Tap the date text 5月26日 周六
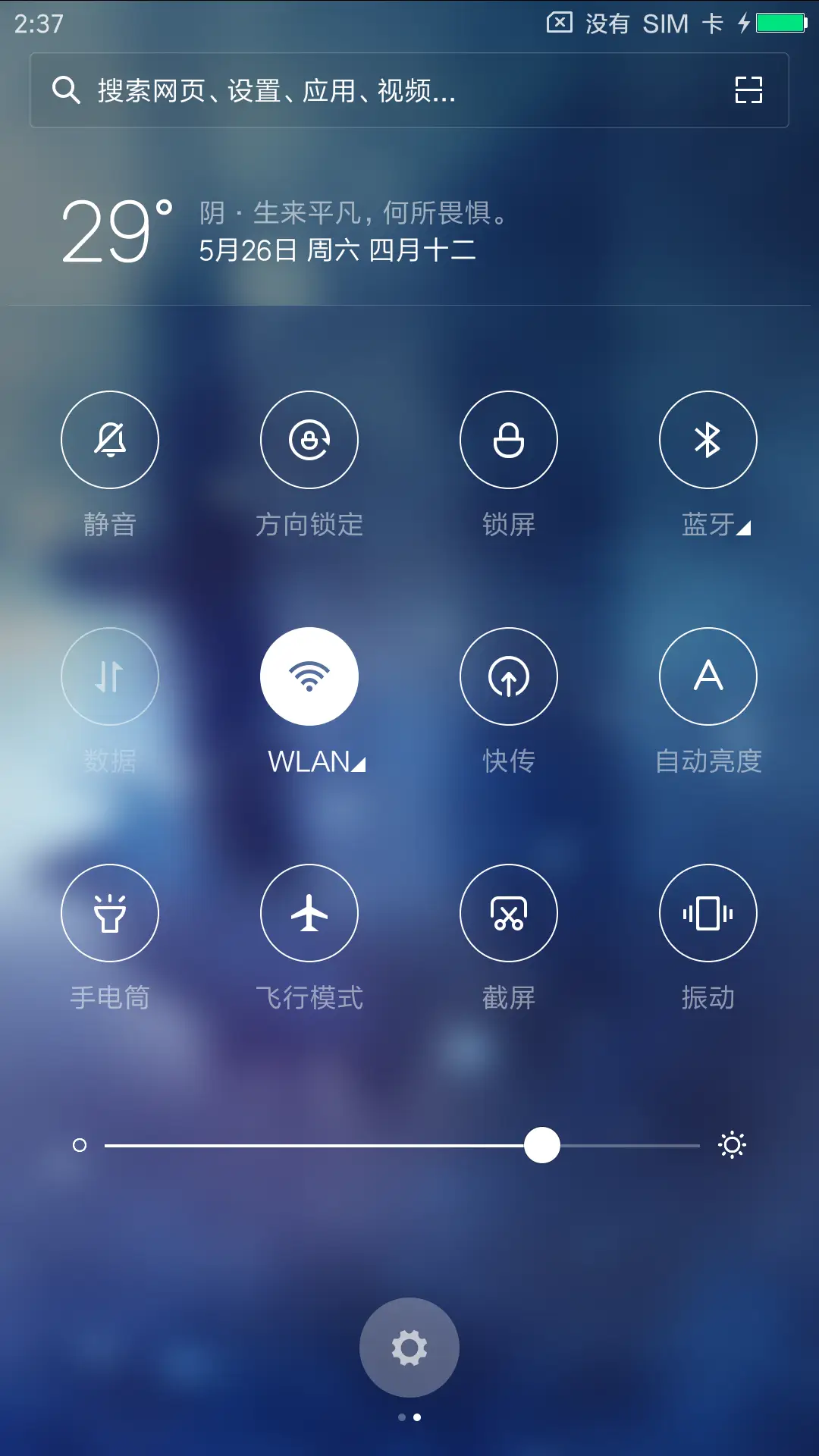Image resolution: width=819 pixels, height=1456 pixels. tap(288, 250)
